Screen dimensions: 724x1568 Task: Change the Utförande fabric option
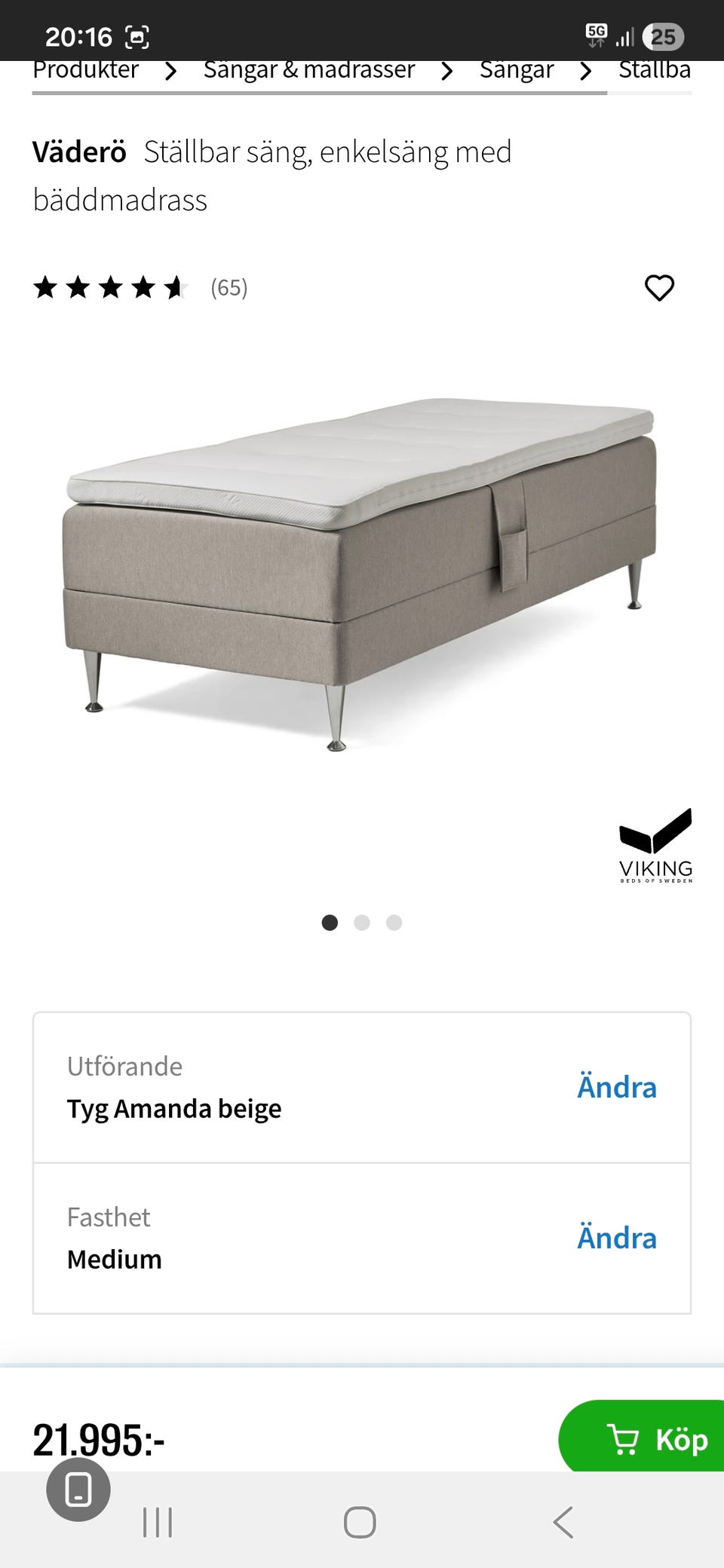[x=616, y=1087]
